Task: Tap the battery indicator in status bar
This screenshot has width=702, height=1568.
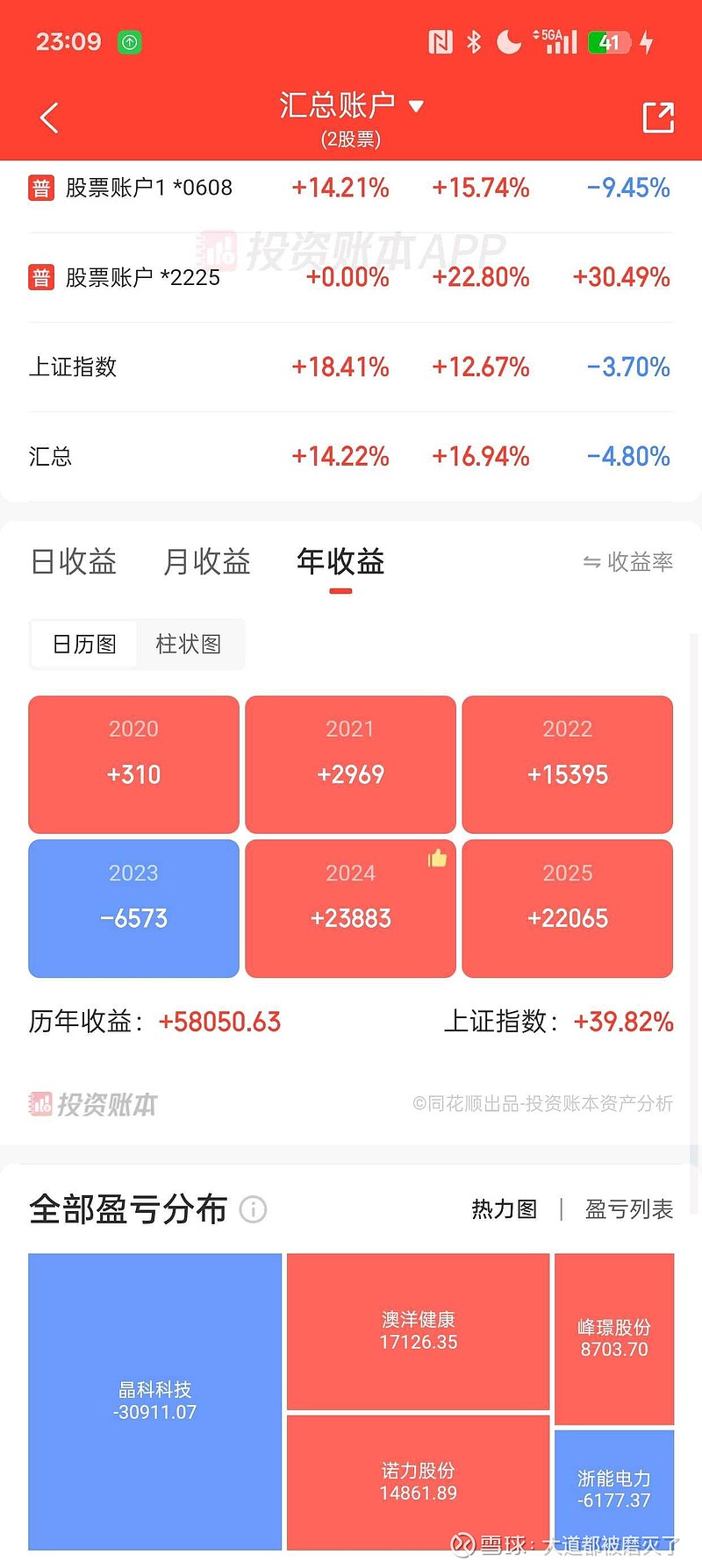Action: tap(612, 41)
